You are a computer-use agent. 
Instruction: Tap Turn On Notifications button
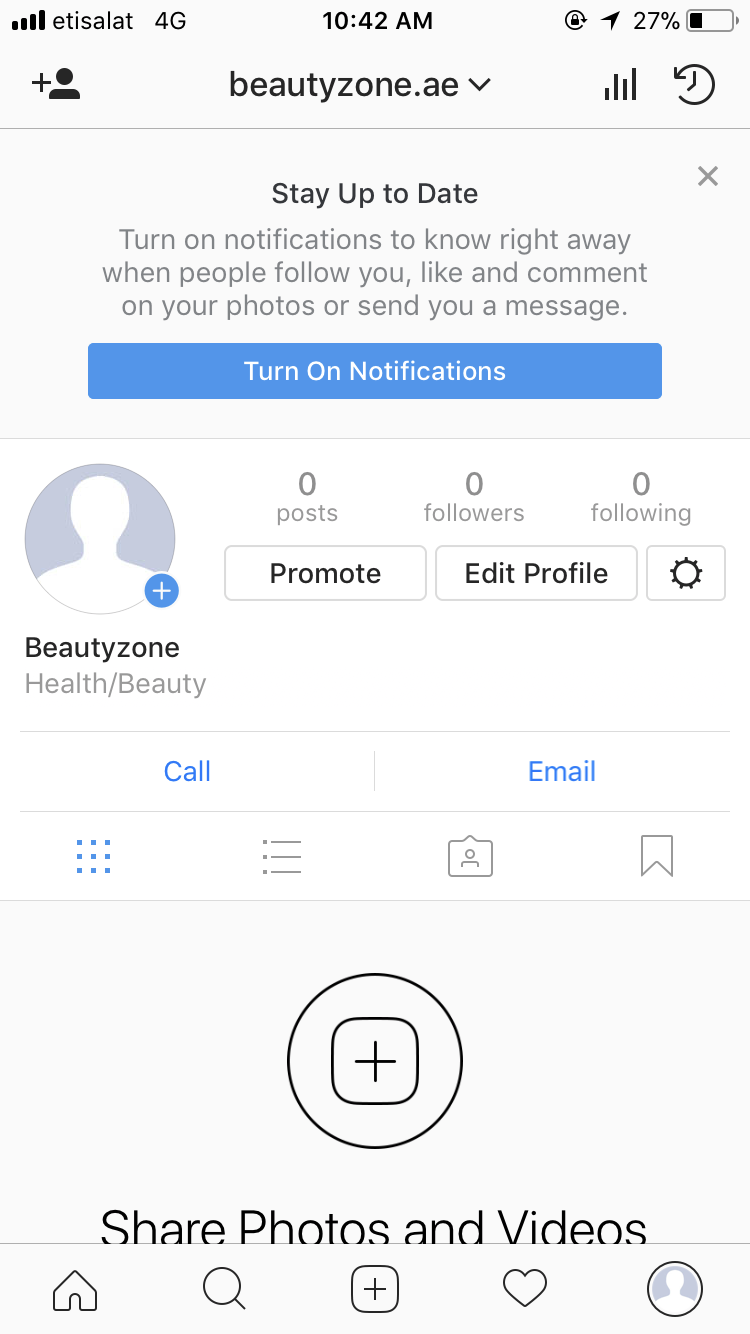coord(375,371)
